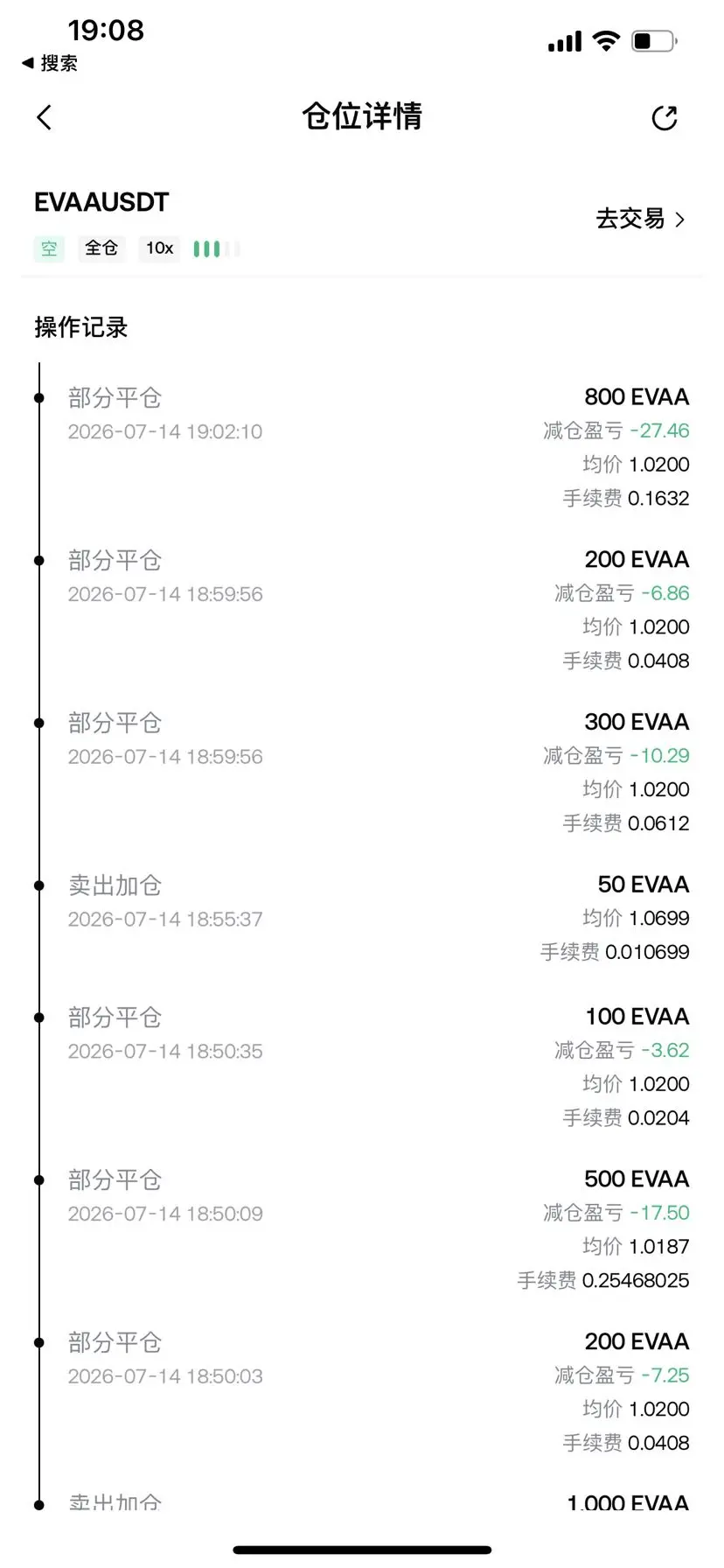Return to 搜索 via the status bar
Viewport: 724px width, 1568px height.
click(x=50, y=63)
